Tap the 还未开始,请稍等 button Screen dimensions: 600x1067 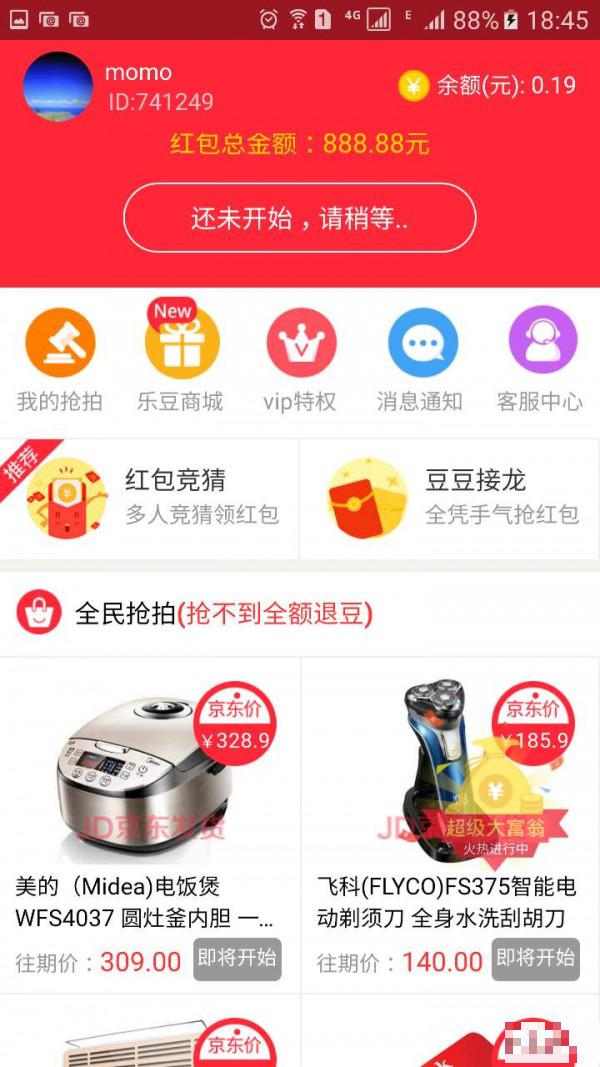[x=299, y=218]
